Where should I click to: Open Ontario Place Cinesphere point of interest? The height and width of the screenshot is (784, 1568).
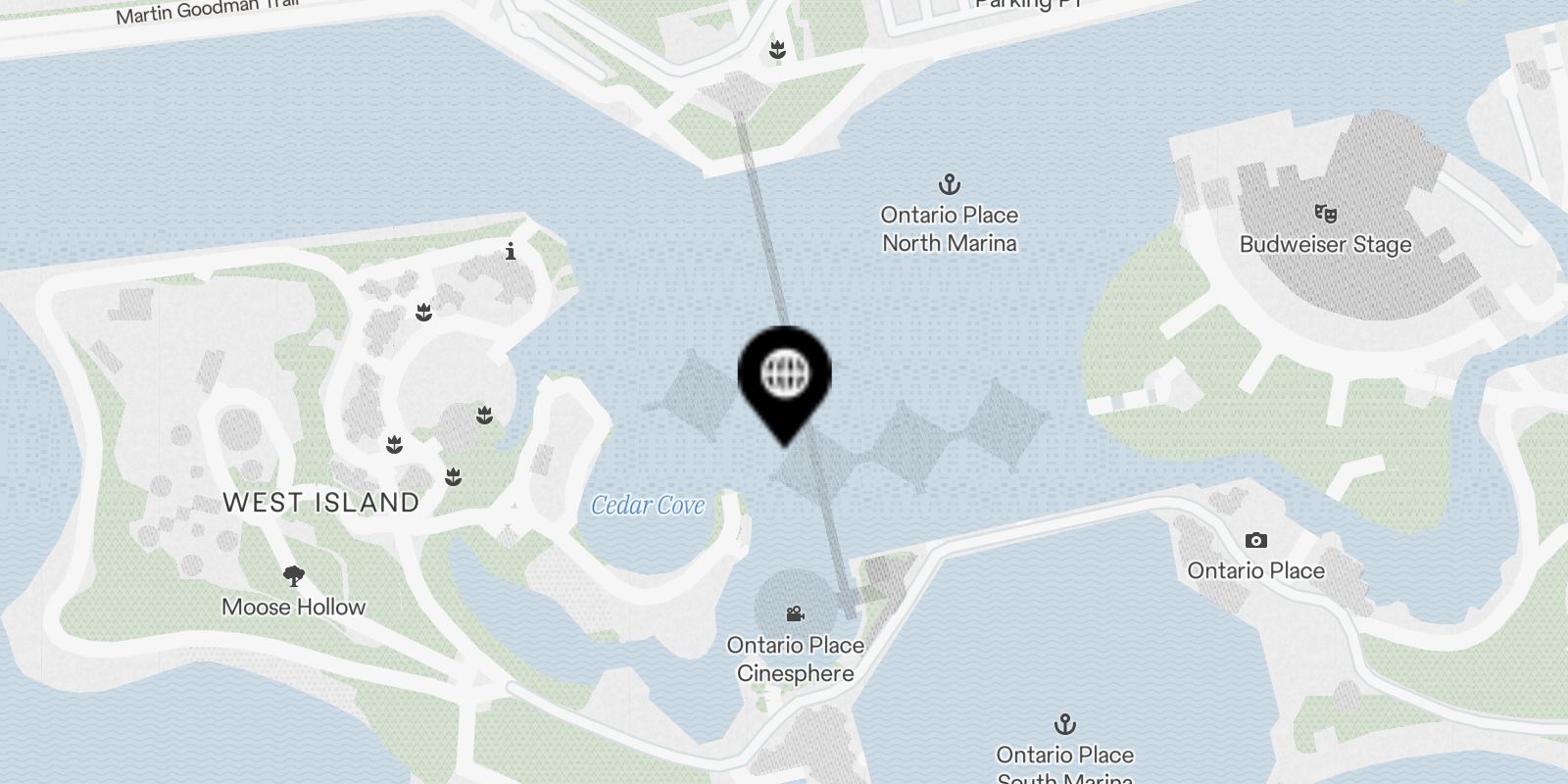(x=795, y=614)
